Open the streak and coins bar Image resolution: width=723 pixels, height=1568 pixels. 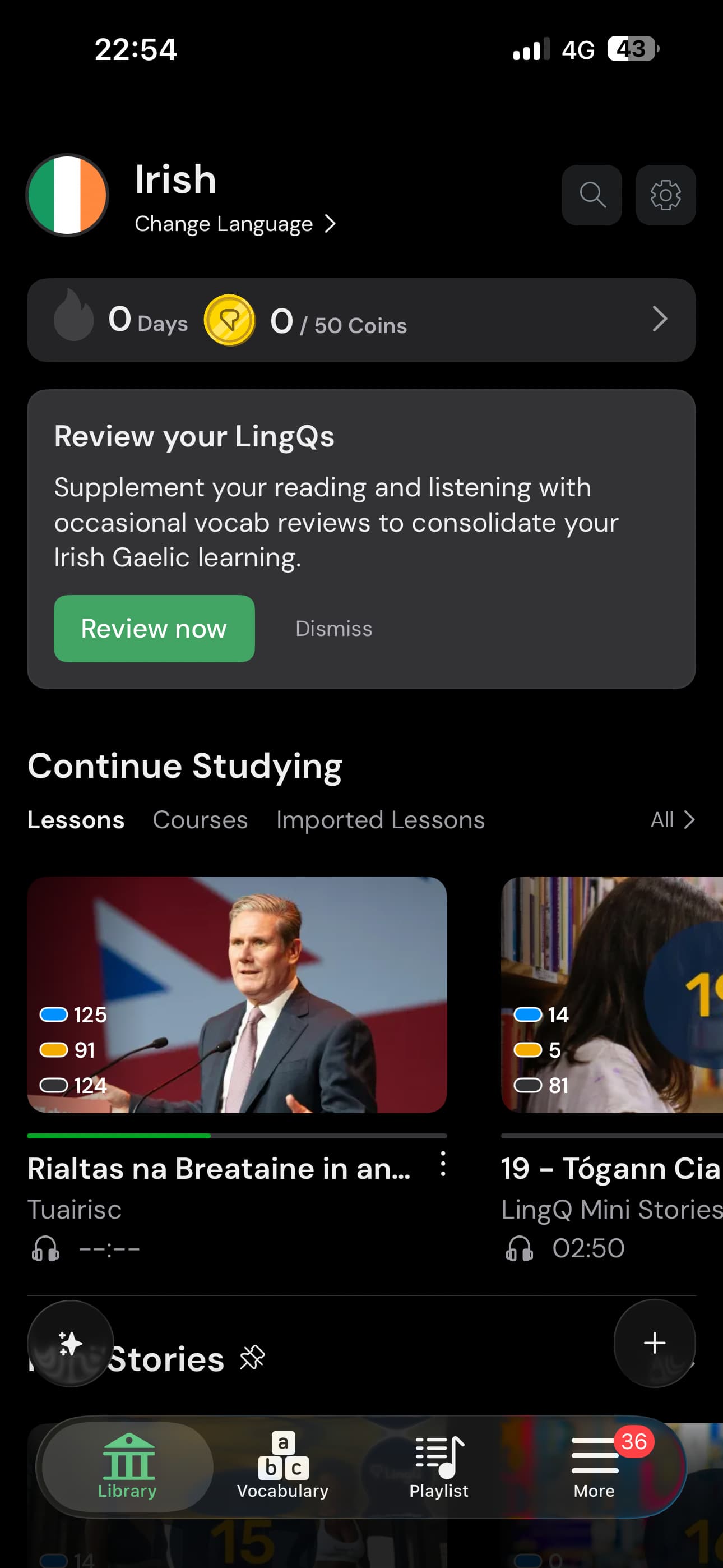[x=361, y=320]
